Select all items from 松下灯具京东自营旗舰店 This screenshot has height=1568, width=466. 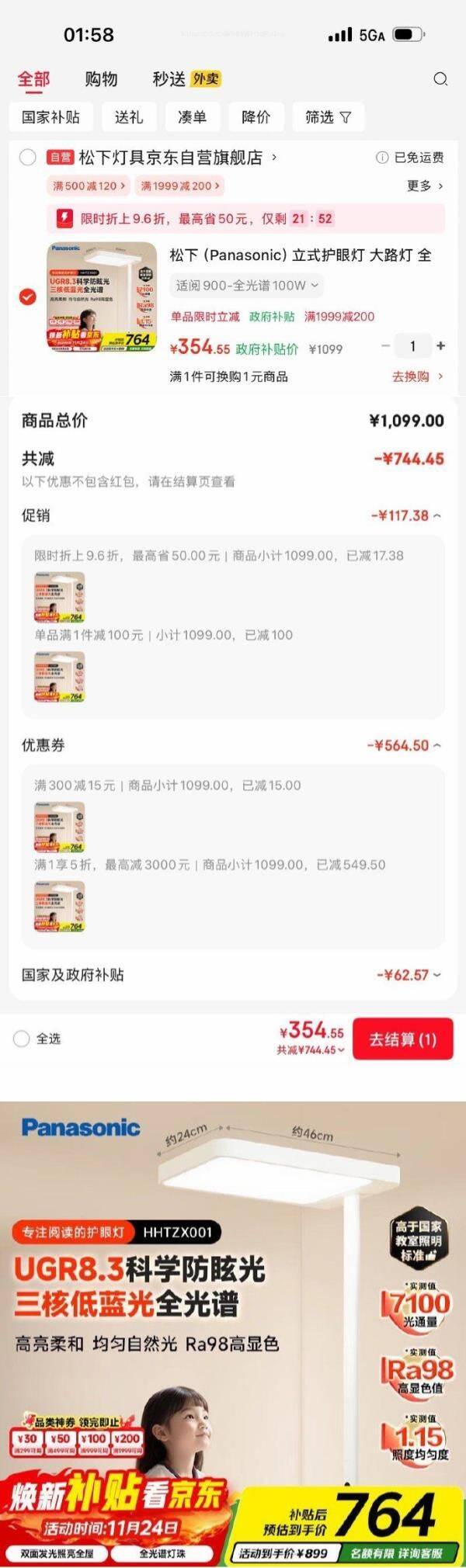click(x=27, y=158)
